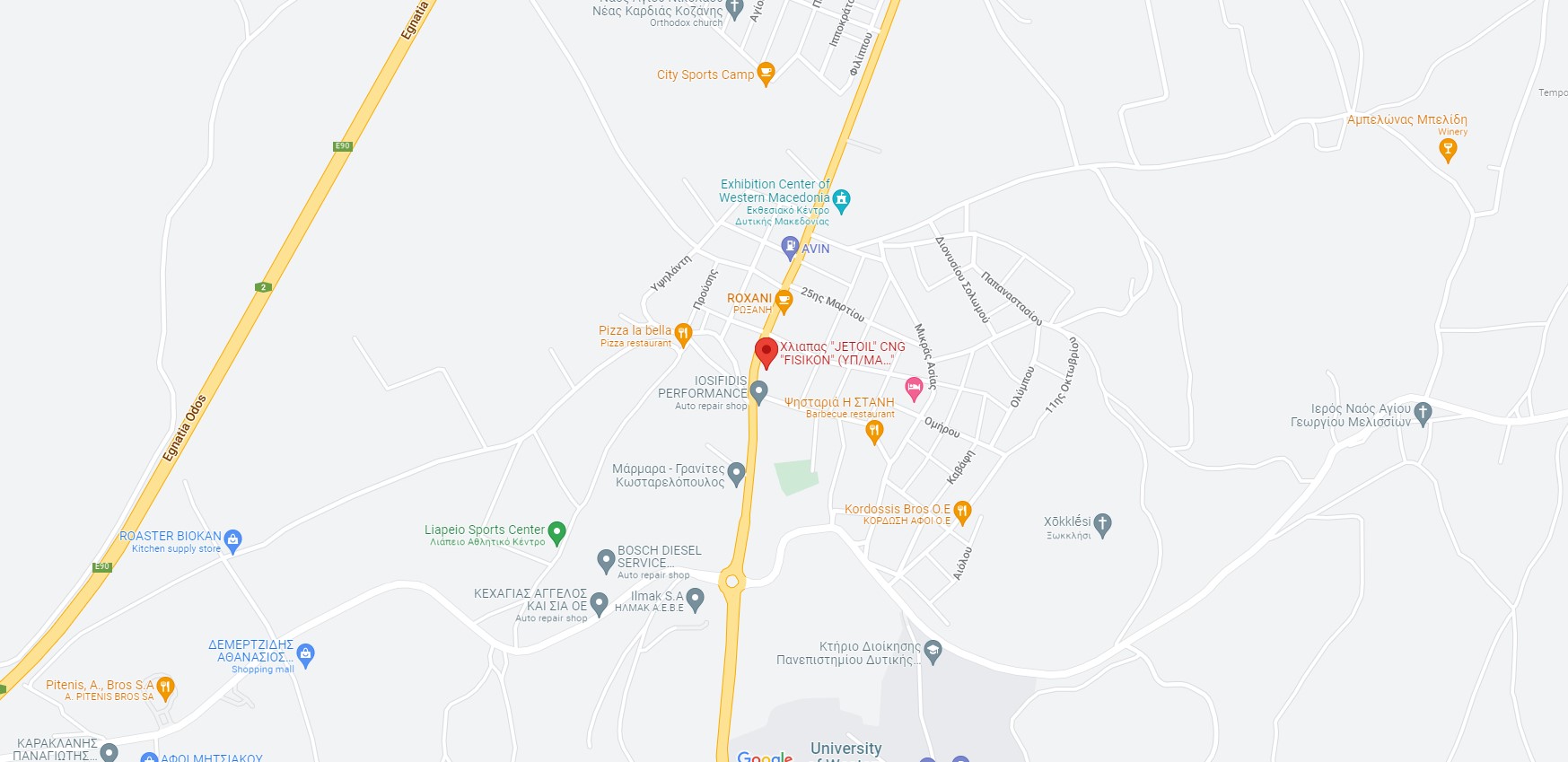Select the City Sports Camp place marker
This screenshot has width=1568, height=762.
[765, 73]
